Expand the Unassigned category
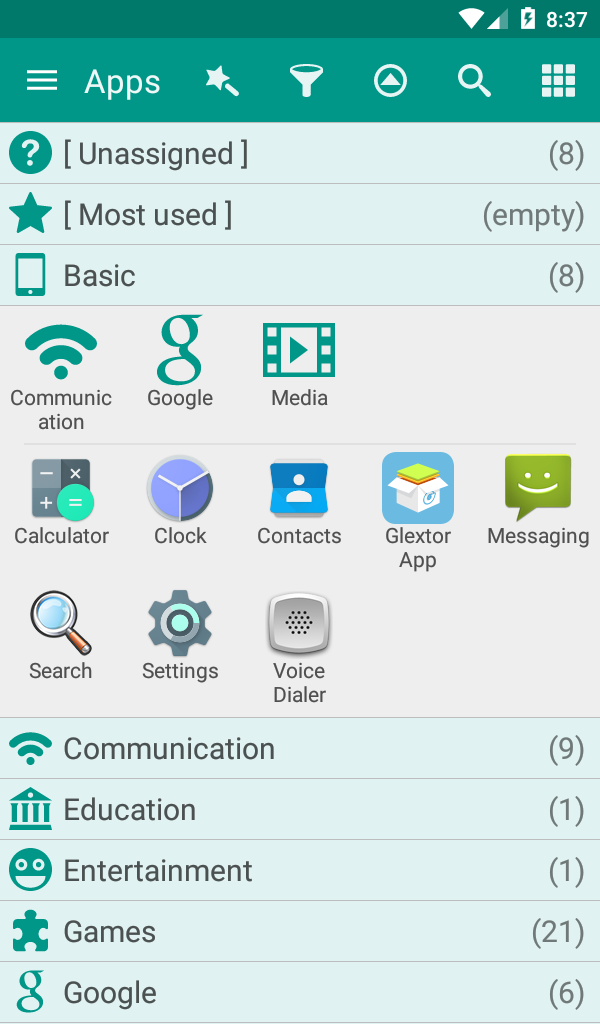 (x=300, y=154)
